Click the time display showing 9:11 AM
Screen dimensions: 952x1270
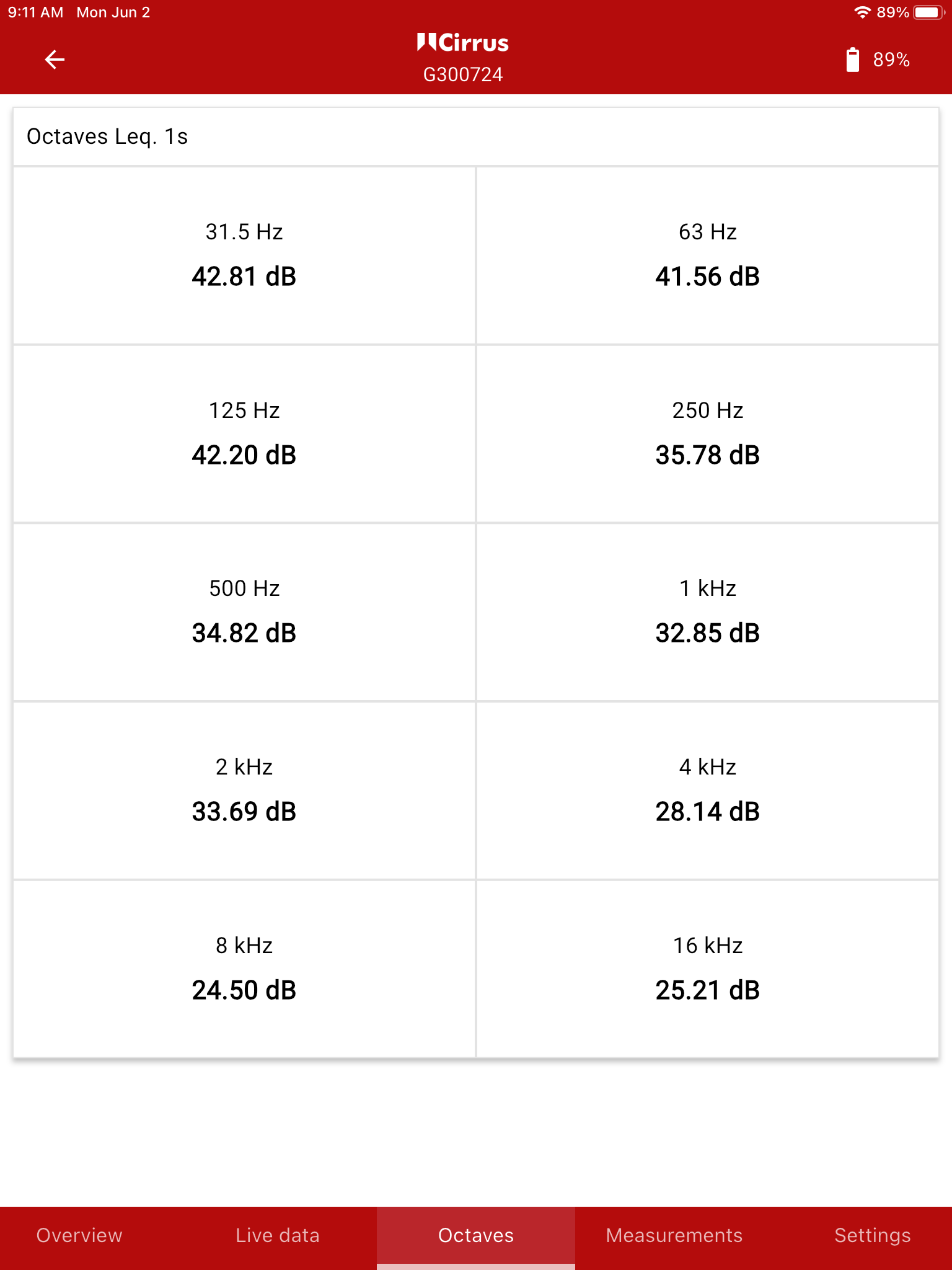pyautogui.click(x=35, y=11)
